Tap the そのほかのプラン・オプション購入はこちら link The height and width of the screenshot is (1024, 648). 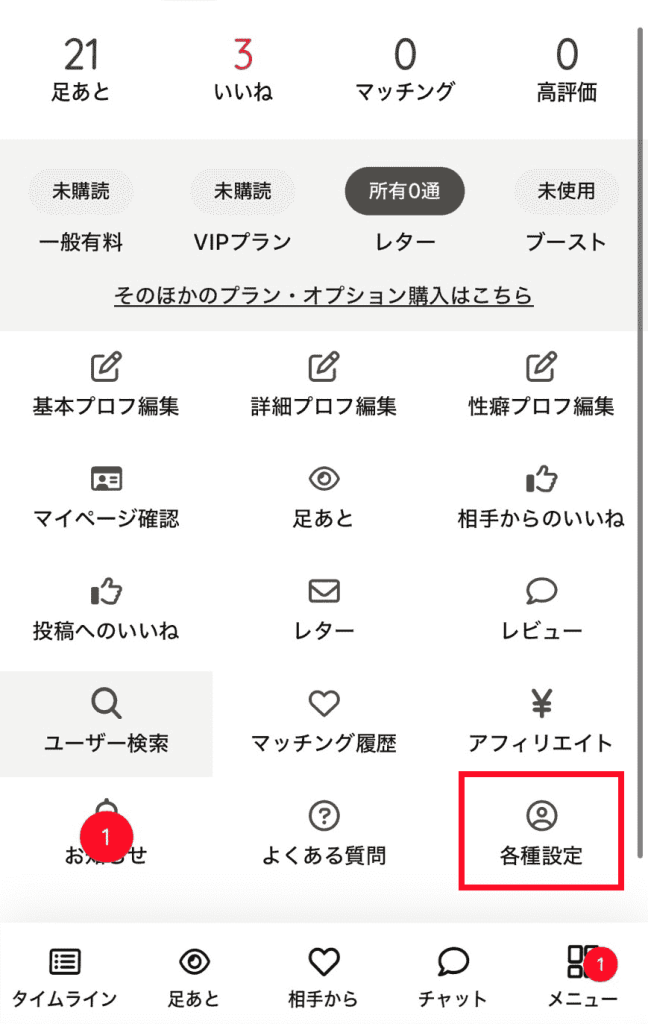pos(323,296)
